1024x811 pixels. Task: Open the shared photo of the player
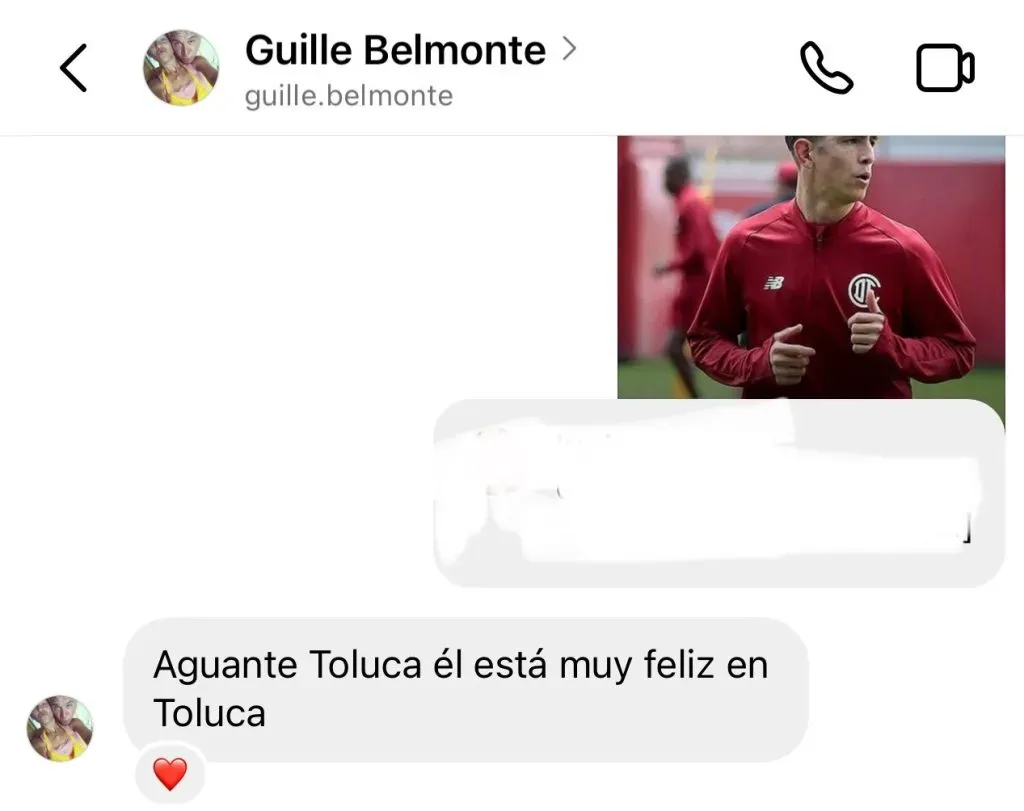pyautogui.click(x=811, y=267)
